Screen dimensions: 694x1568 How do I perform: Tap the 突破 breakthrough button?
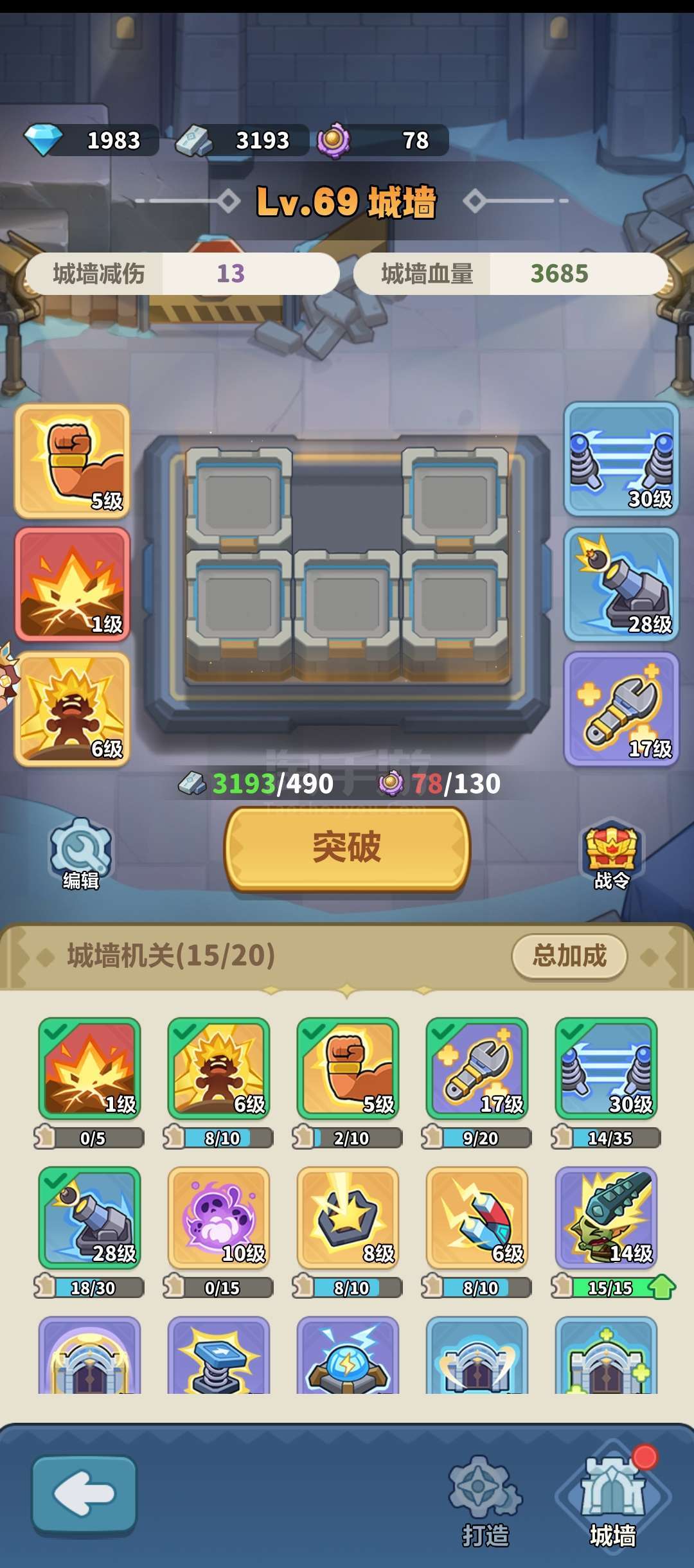click(347, 848)
